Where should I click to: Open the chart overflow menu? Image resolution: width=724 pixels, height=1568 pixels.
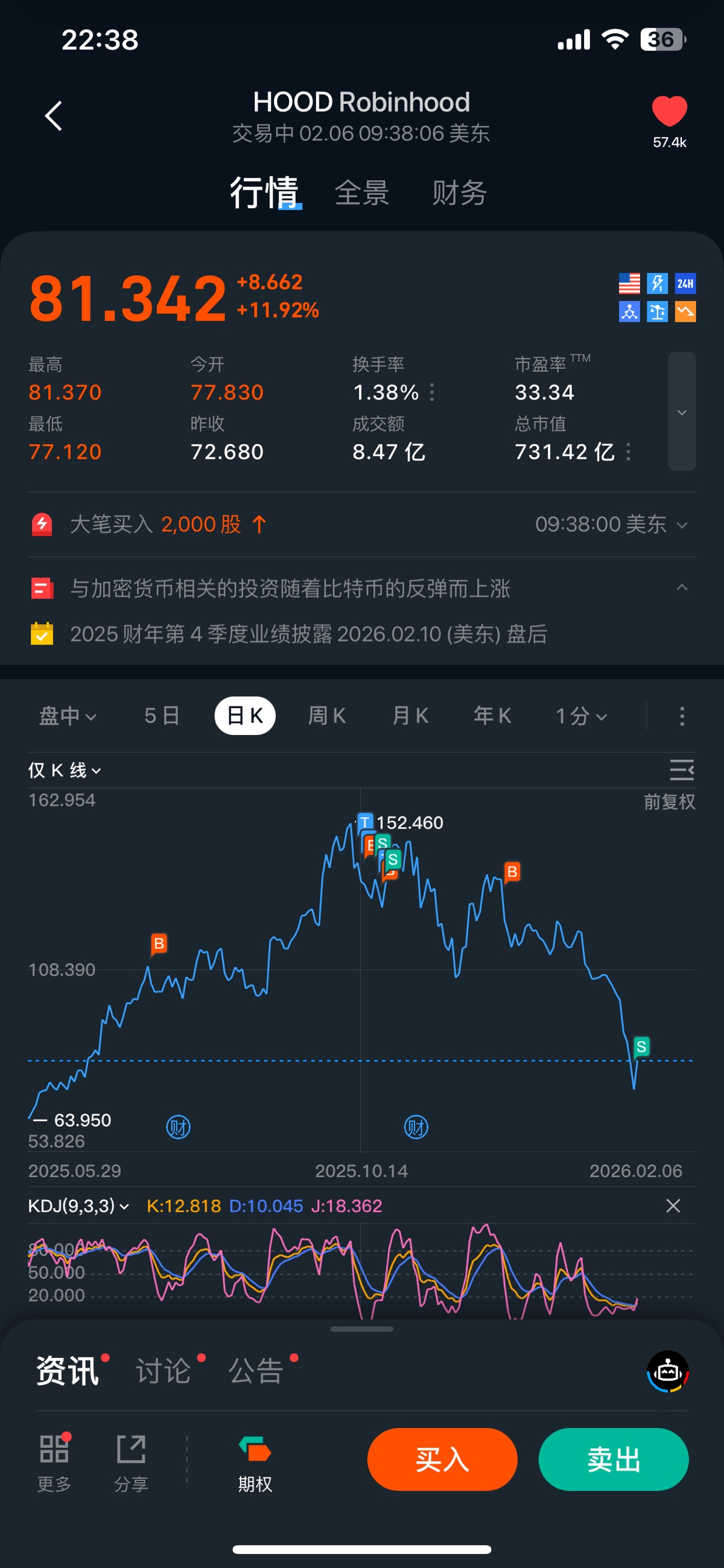click(682, 716)
